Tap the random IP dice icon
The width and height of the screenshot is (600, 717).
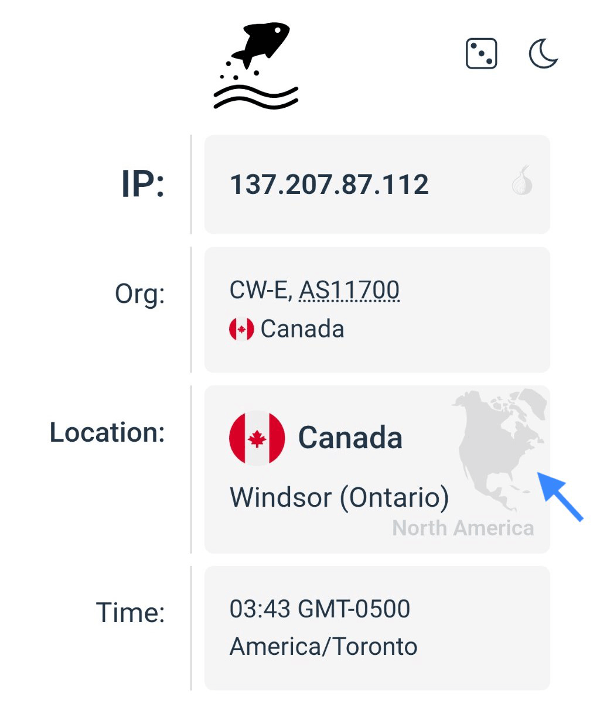point(481,54)
